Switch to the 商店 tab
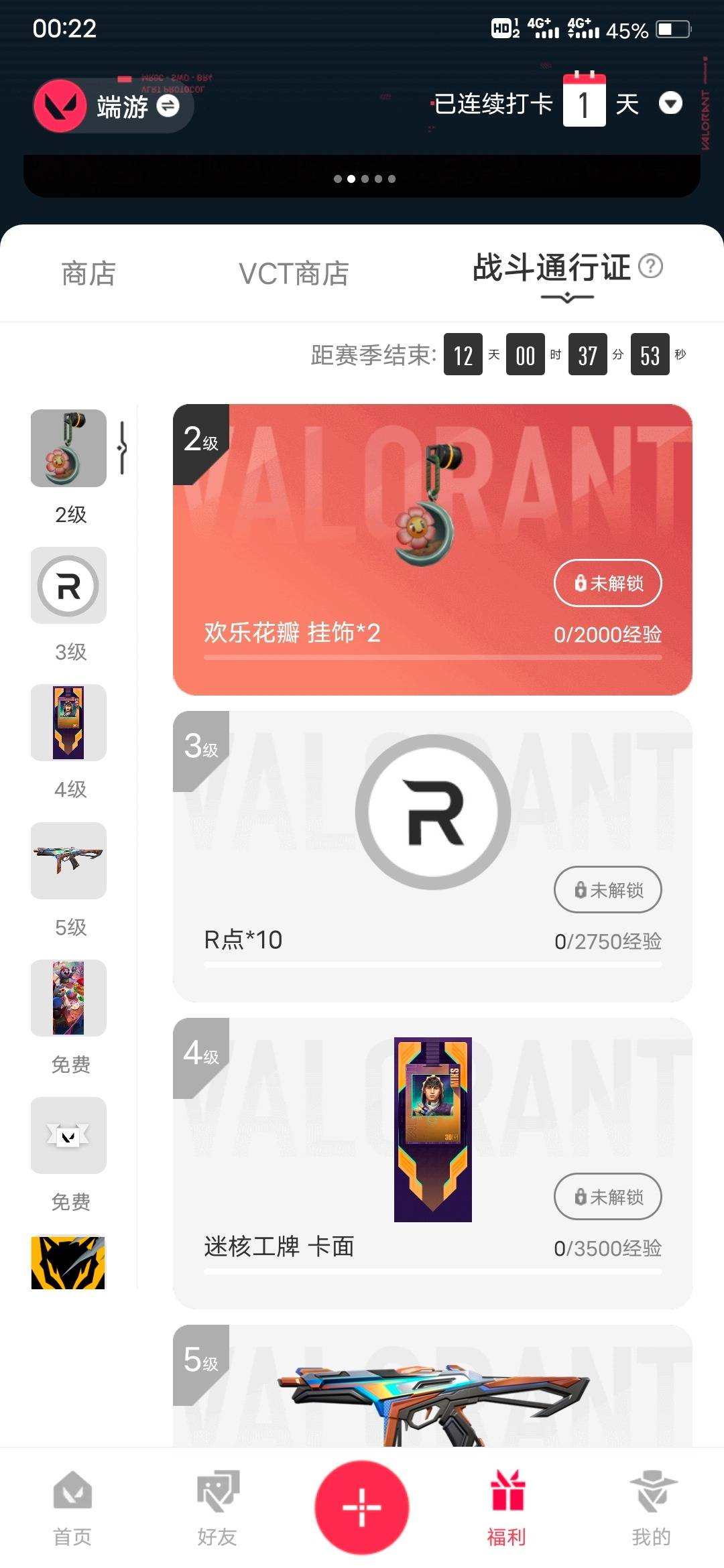Viewport: 724px width, 1568px height. coord(87,271)
